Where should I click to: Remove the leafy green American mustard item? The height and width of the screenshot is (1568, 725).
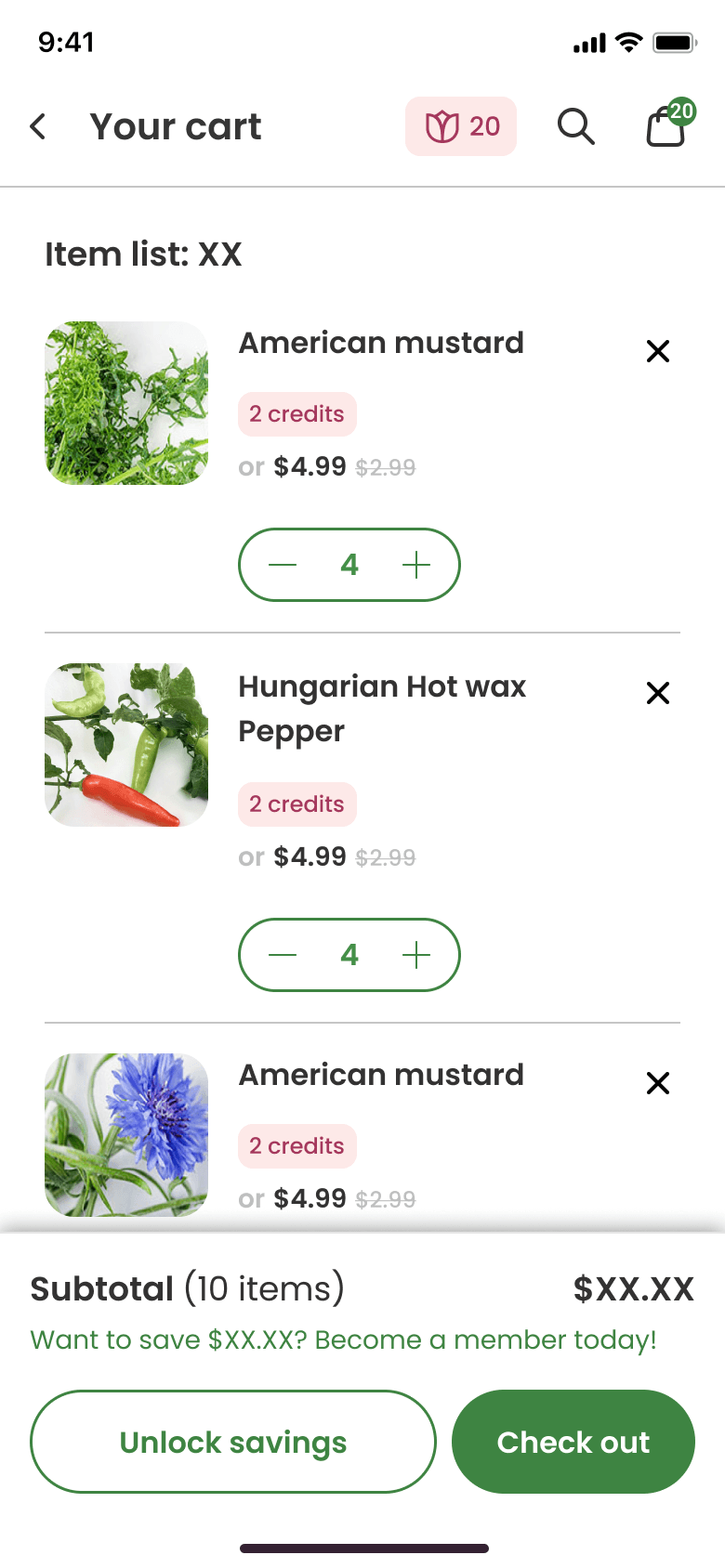[x=658, y=351]
